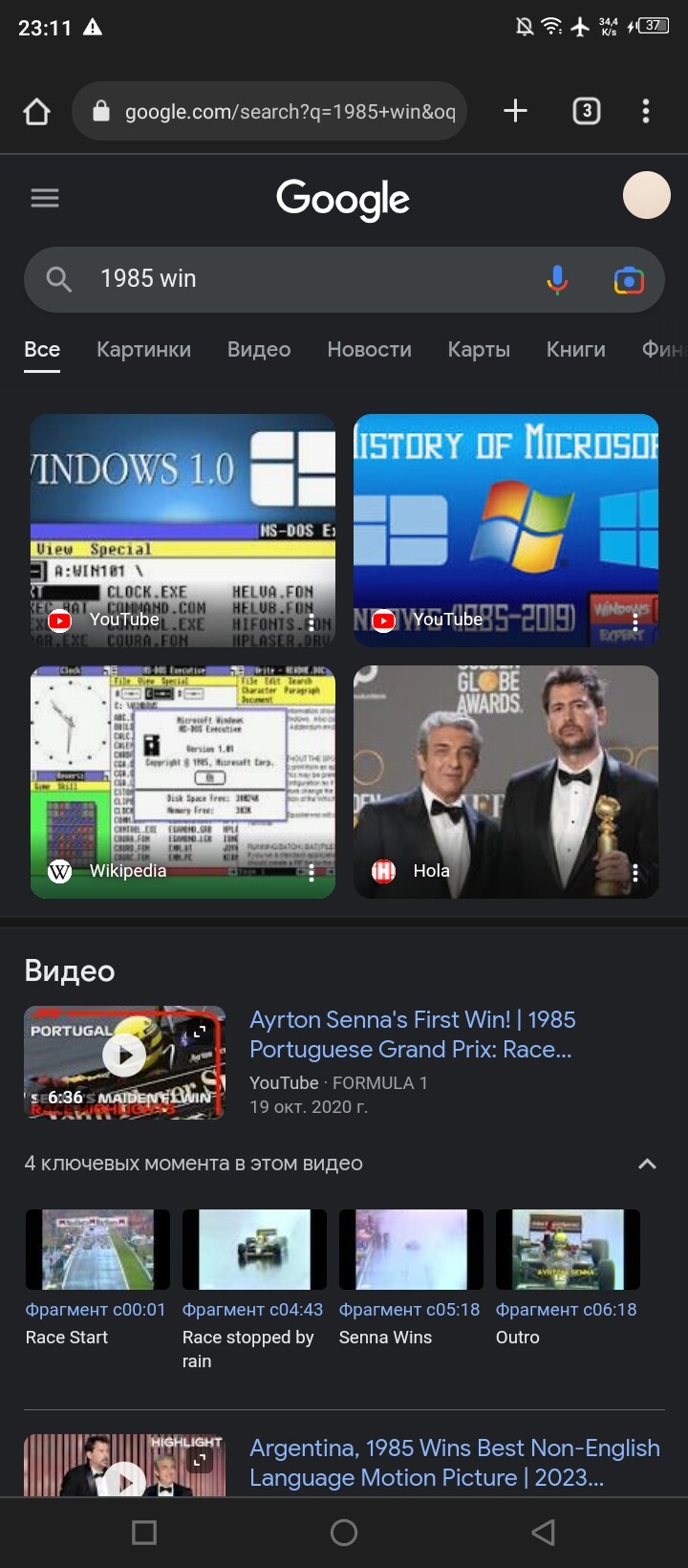The height and width of the screenshot is (1568, 688).
Task: Open a new browser tab
Action: point(515,111)
